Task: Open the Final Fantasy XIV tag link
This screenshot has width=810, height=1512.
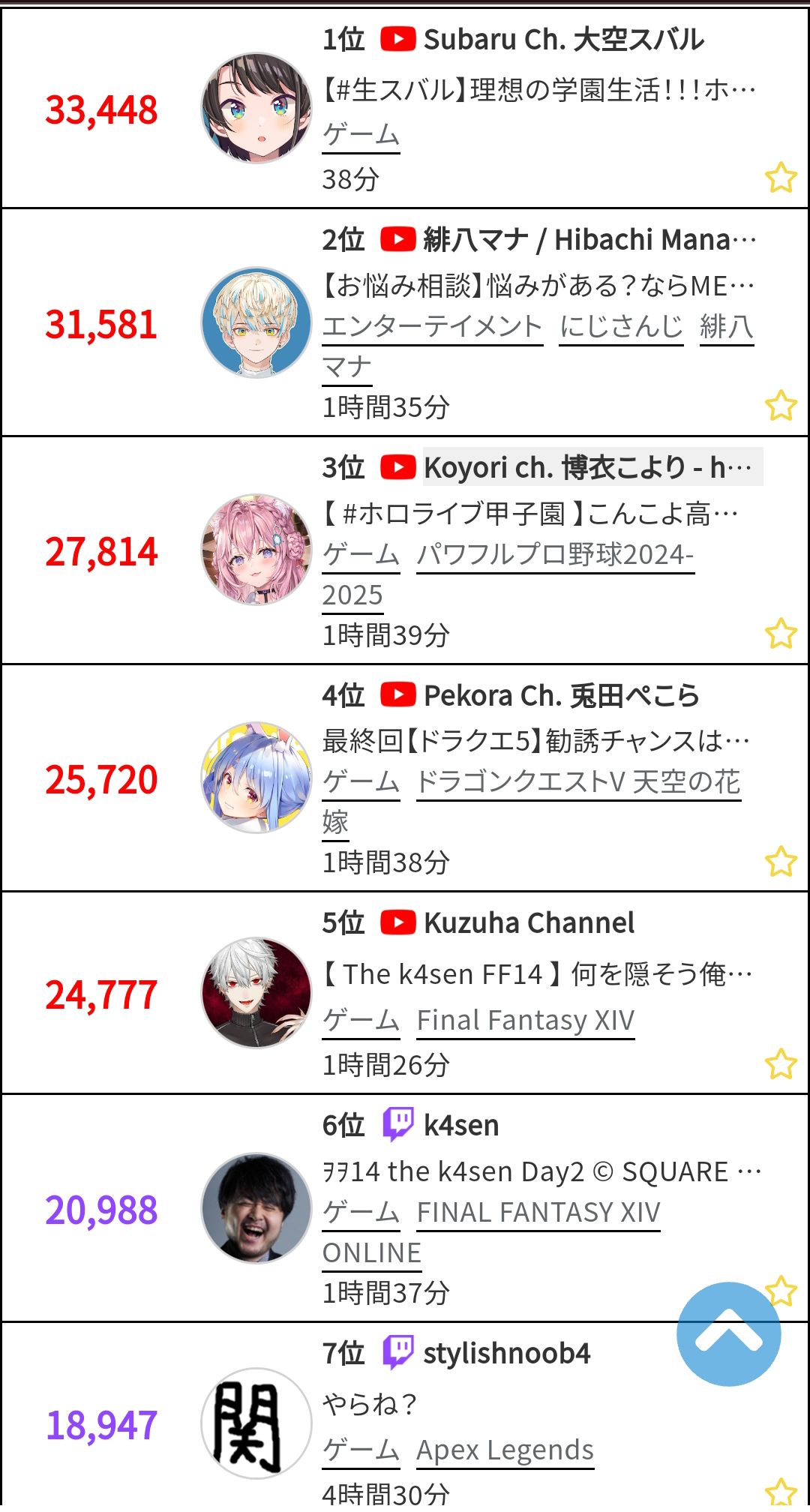Action: pos(525,1020)
